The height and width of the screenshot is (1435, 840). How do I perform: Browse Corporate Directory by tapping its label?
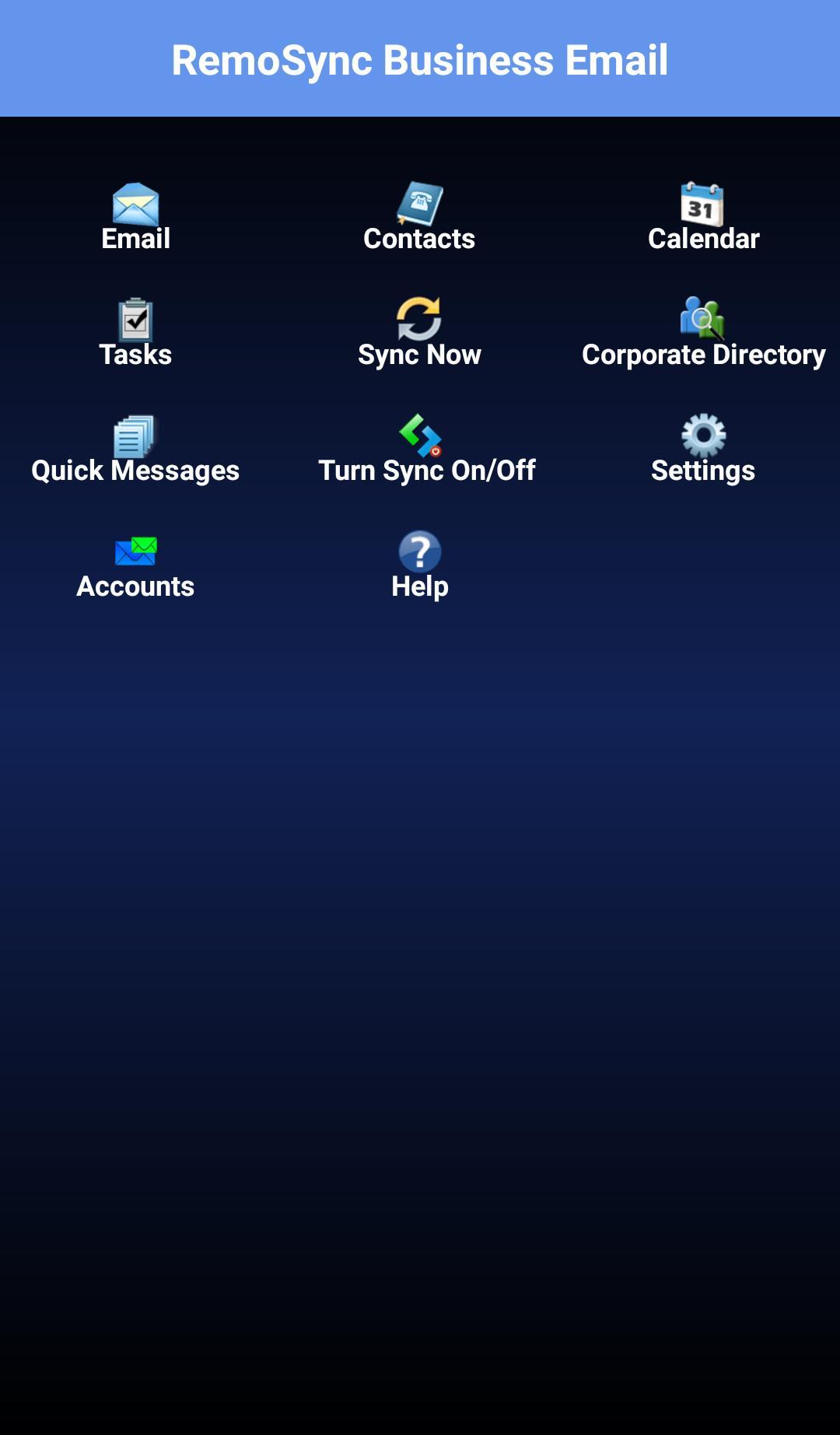coord(704,355)
